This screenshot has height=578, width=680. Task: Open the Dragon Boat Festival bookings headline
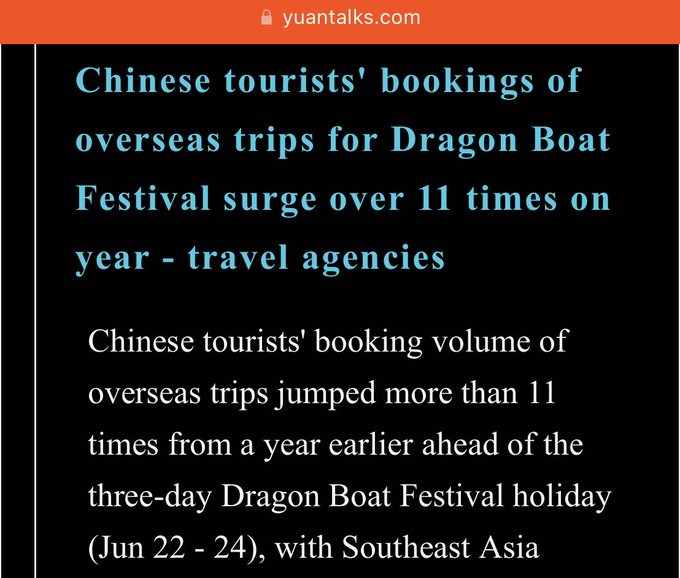point(342,170)
